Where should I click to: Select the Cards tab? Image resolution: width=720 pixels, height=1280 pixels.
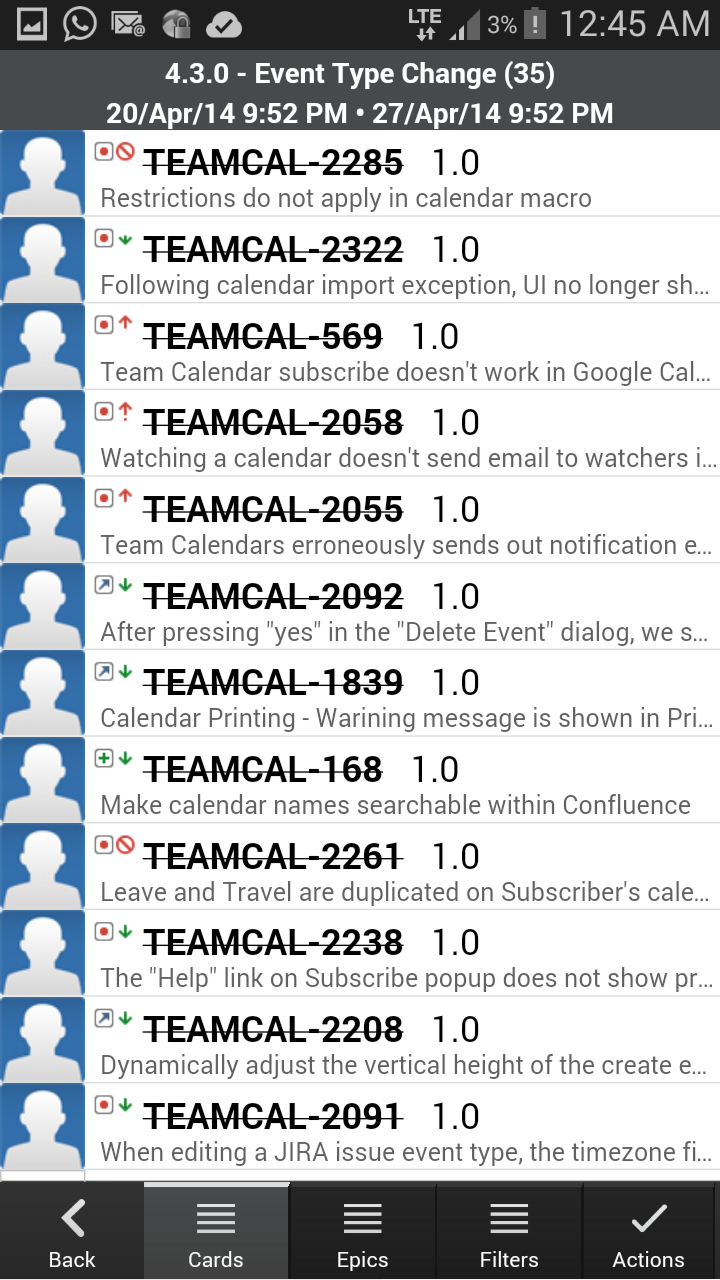pos(215,1230)
